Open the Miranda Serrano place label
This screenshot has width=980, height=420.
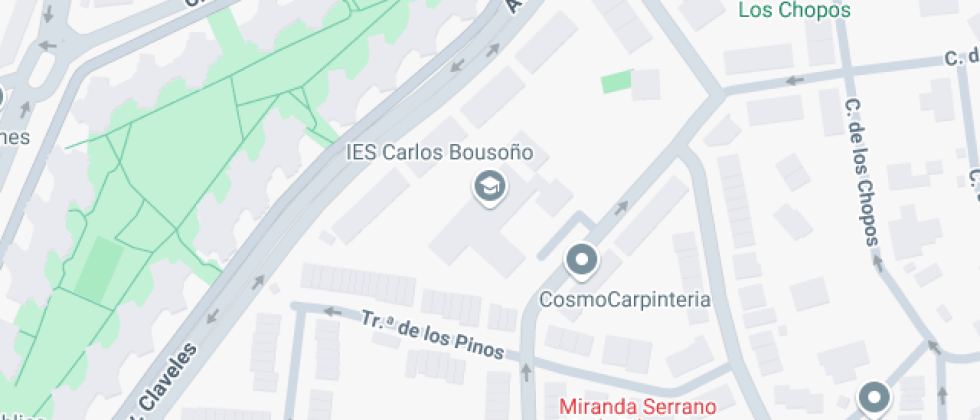click(x=637, y=406)
